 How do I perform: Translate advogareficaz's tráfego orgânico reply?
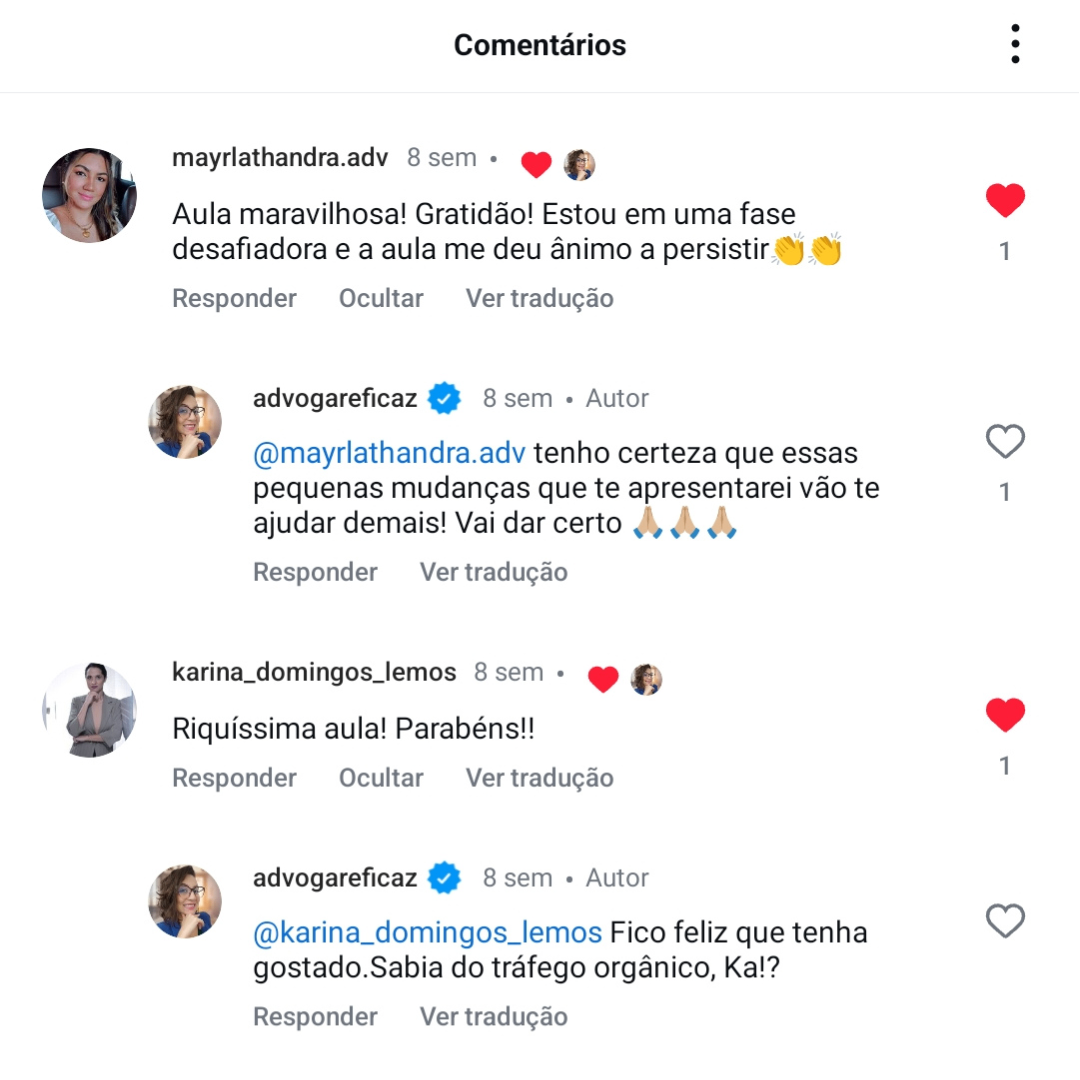pyautogui.click(x=493, y=1016)
